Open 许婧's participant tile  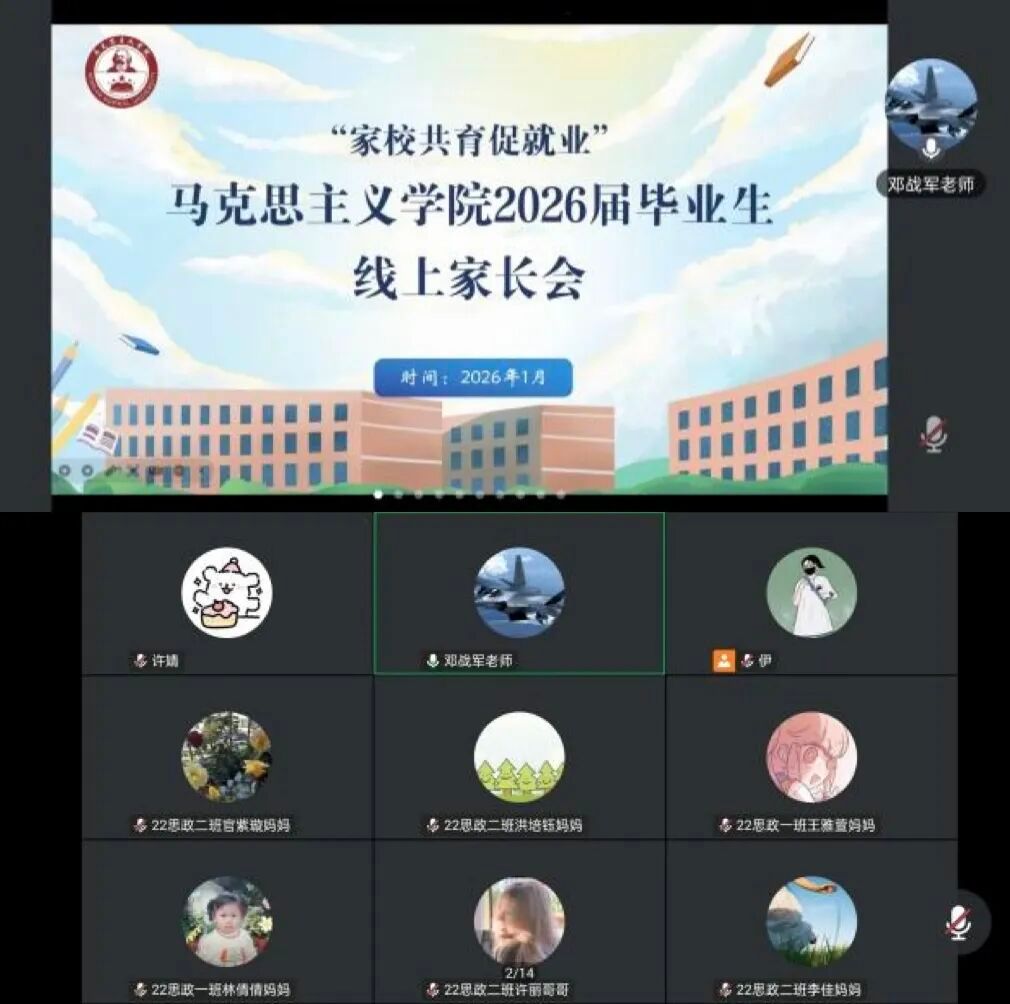coord(227,594)
